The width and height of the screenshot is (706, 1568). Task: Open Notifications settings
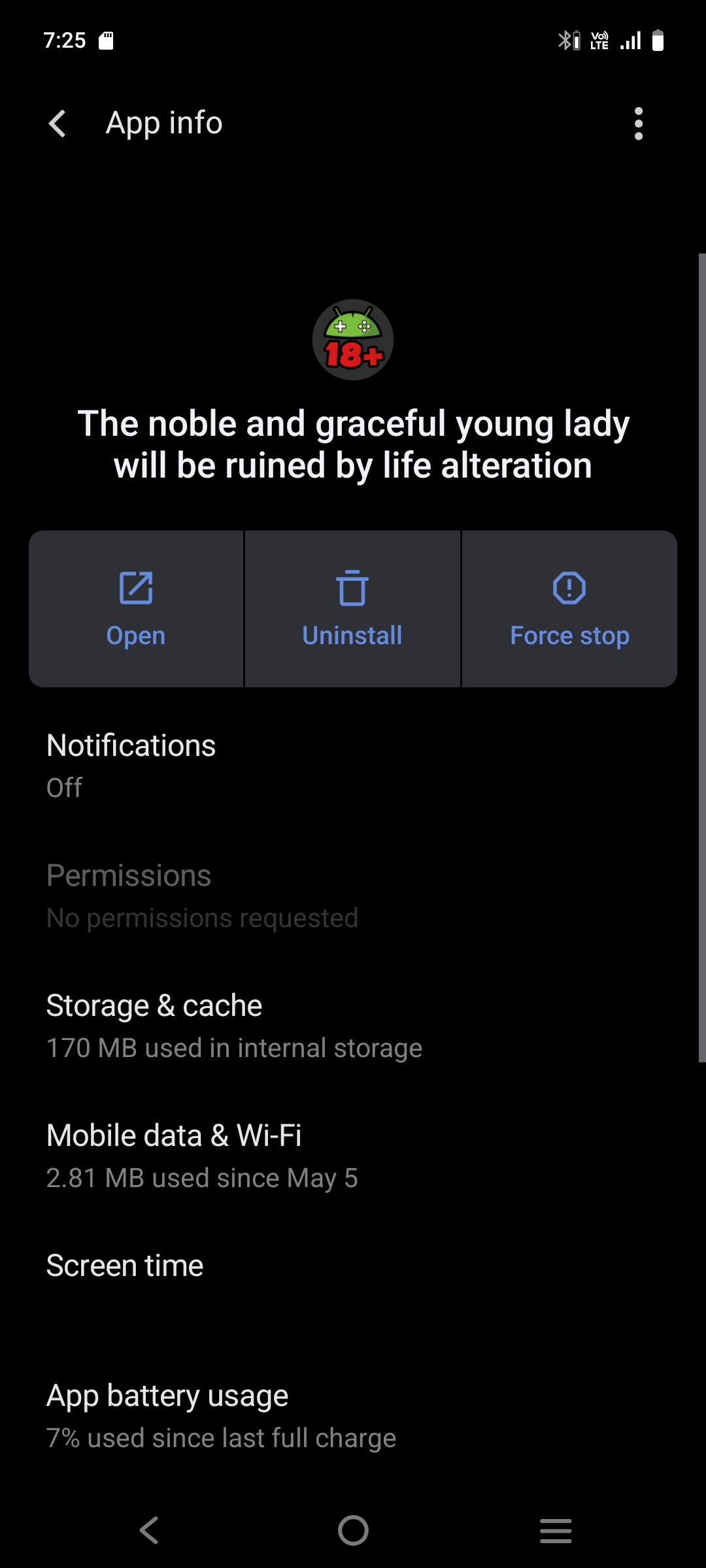[353, 766]
